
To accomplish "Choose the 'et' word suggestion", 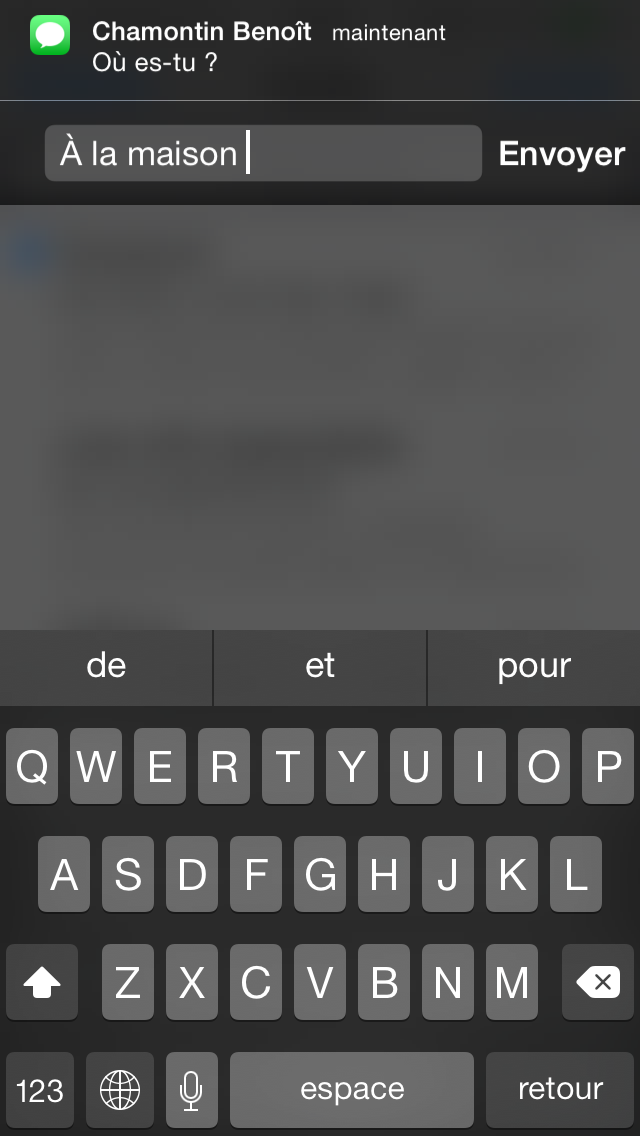I will [320, 667].
